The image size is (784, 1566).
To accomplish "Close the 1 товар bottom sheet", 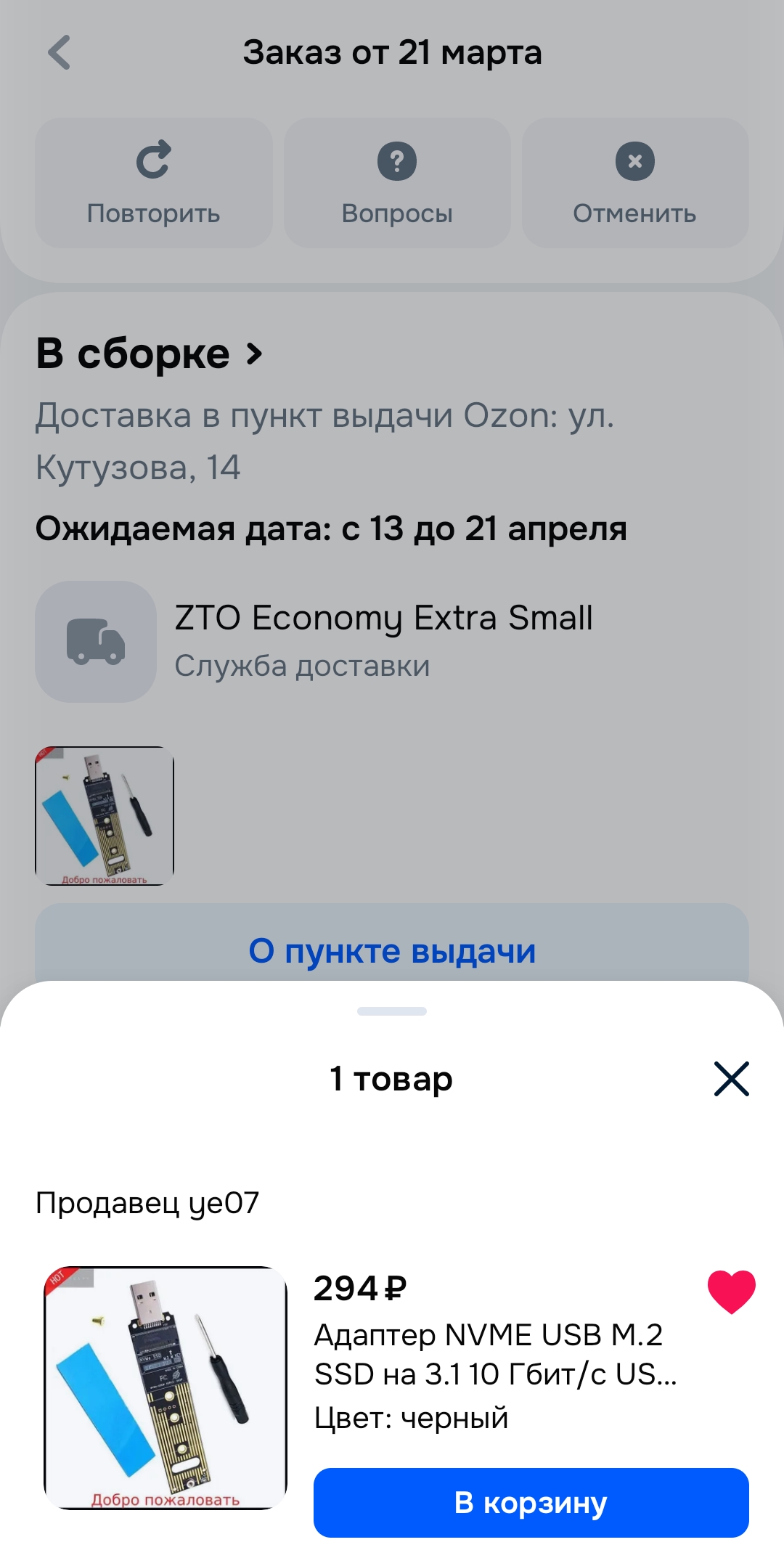I will coord(731,1078).
